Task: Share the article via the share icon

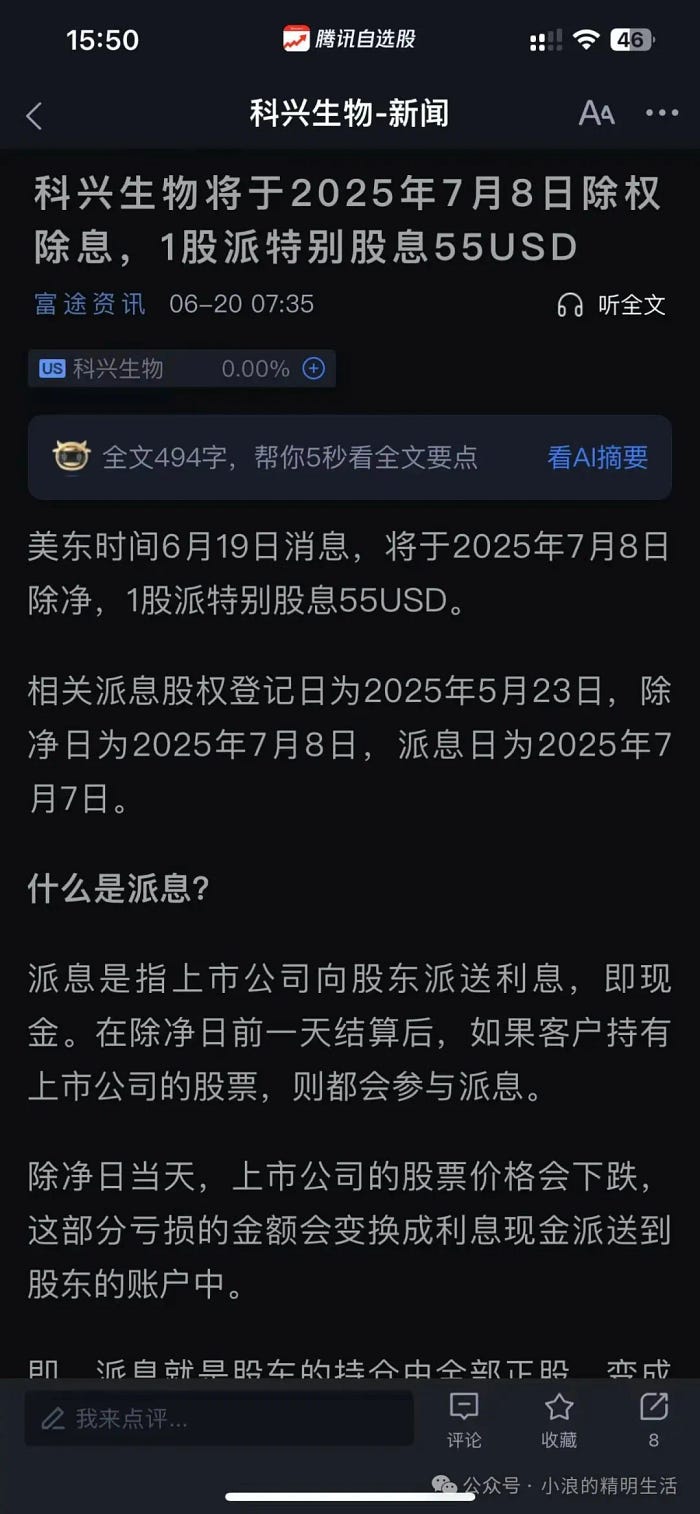Action: 653,1418
